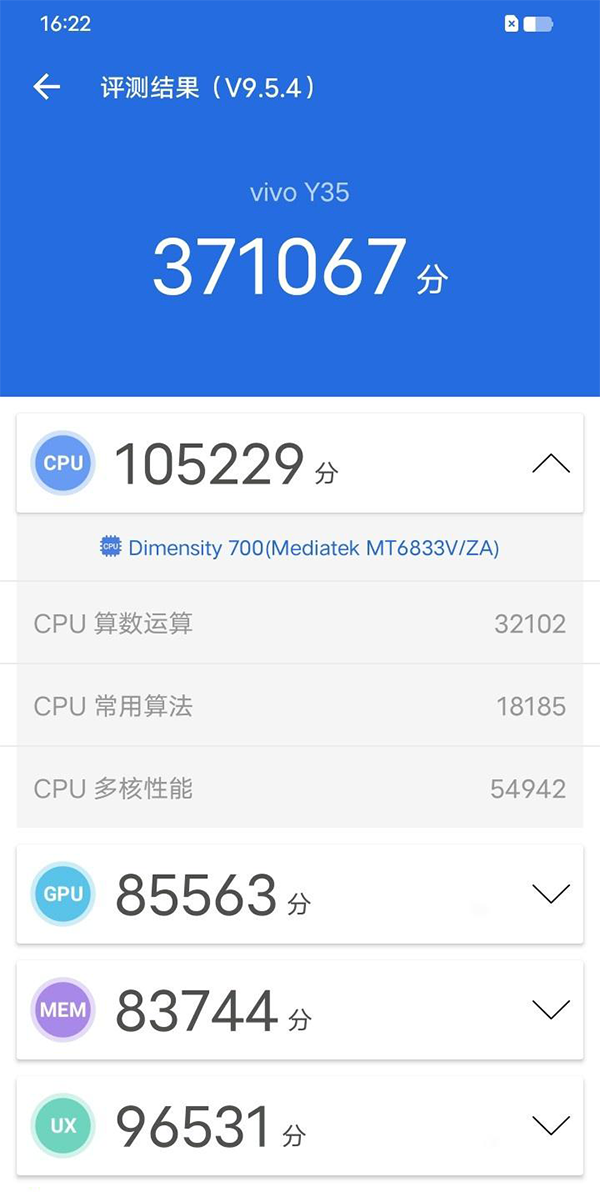Open the Dimensity 700 chip info link
600x1192 pixels.
(300, 547)
